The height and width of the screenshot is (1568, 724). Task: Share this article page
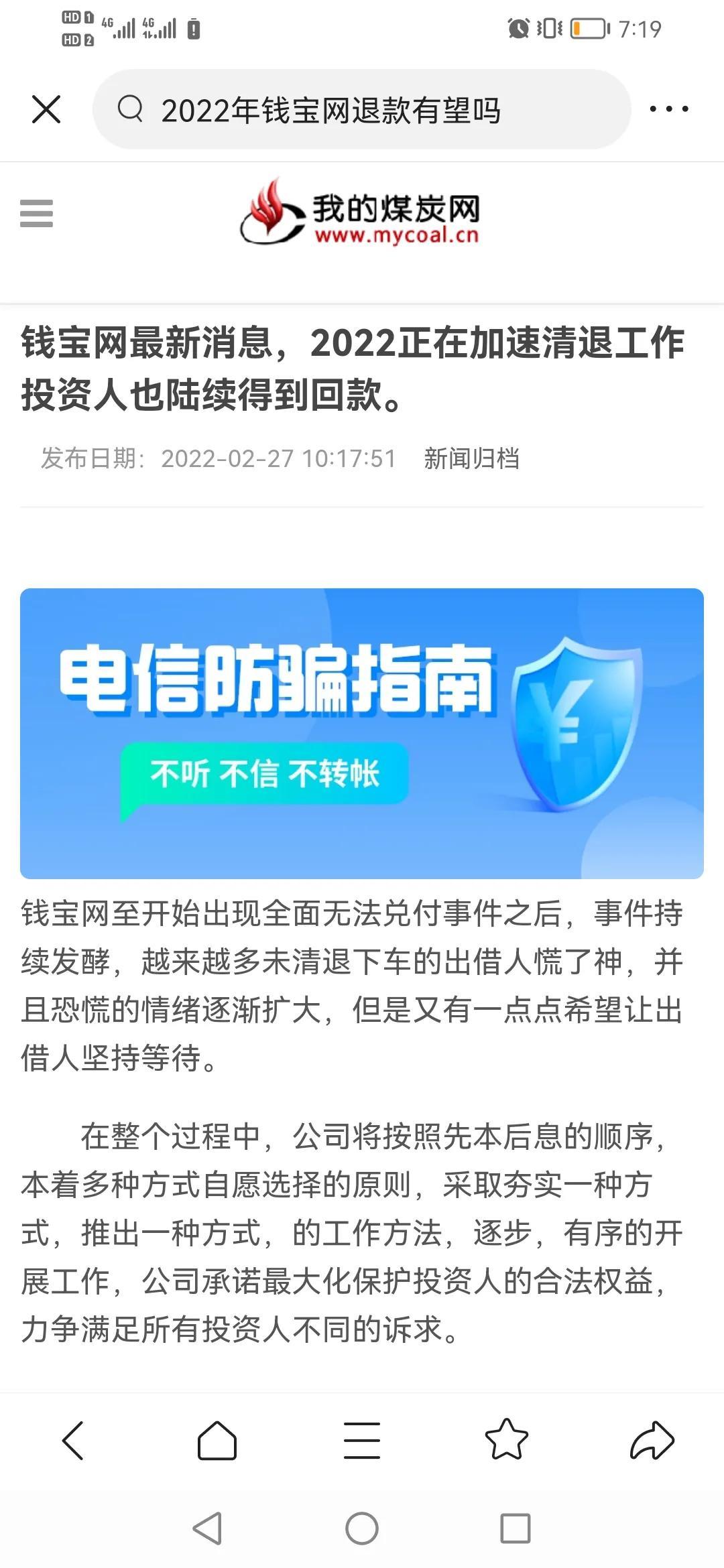tap(652, 1439)
